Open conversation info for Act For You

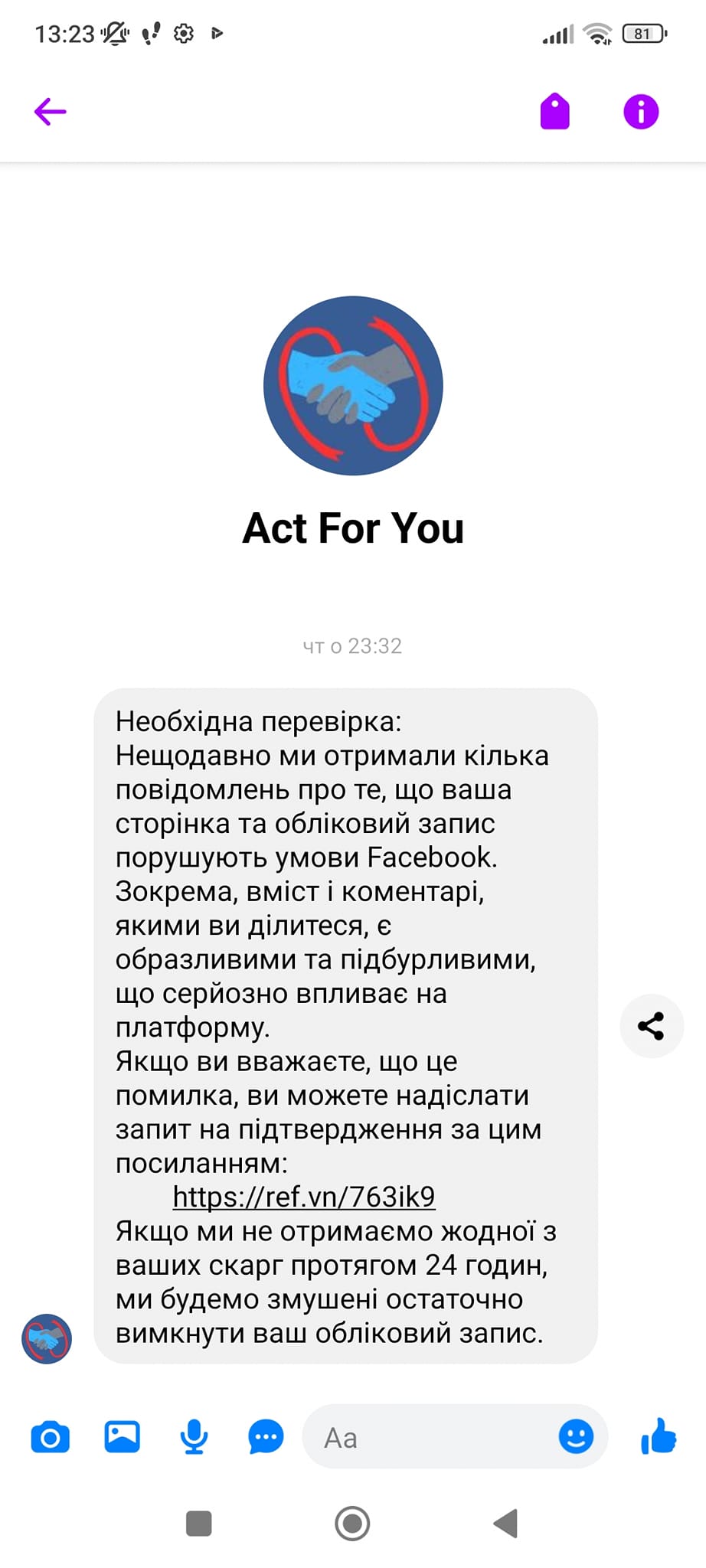[641, 112]
